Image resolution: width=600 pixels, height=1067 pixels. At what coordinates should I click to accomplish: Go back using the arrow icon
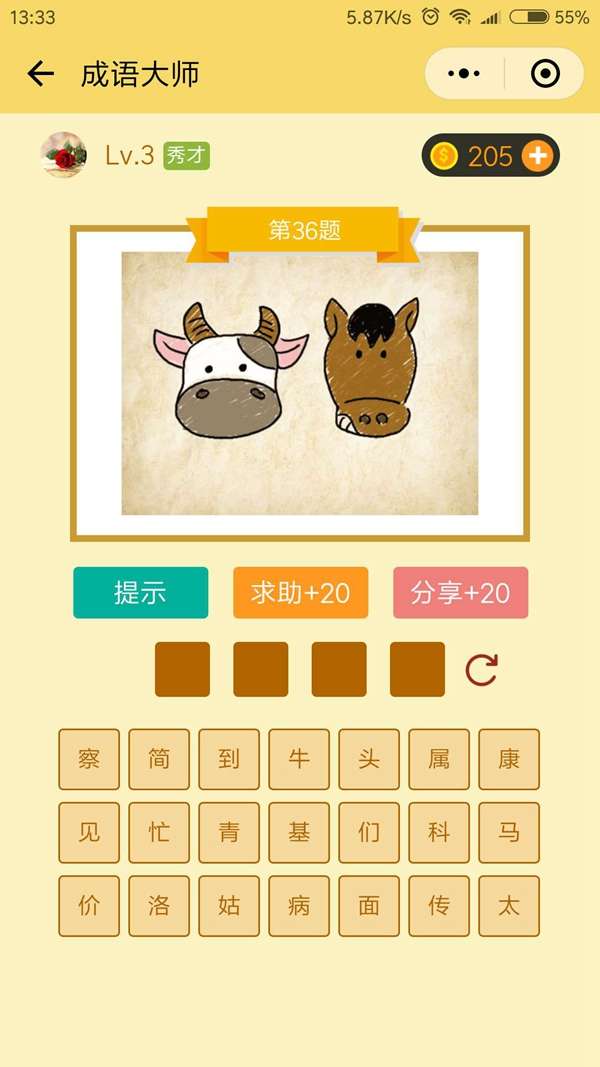40,74
